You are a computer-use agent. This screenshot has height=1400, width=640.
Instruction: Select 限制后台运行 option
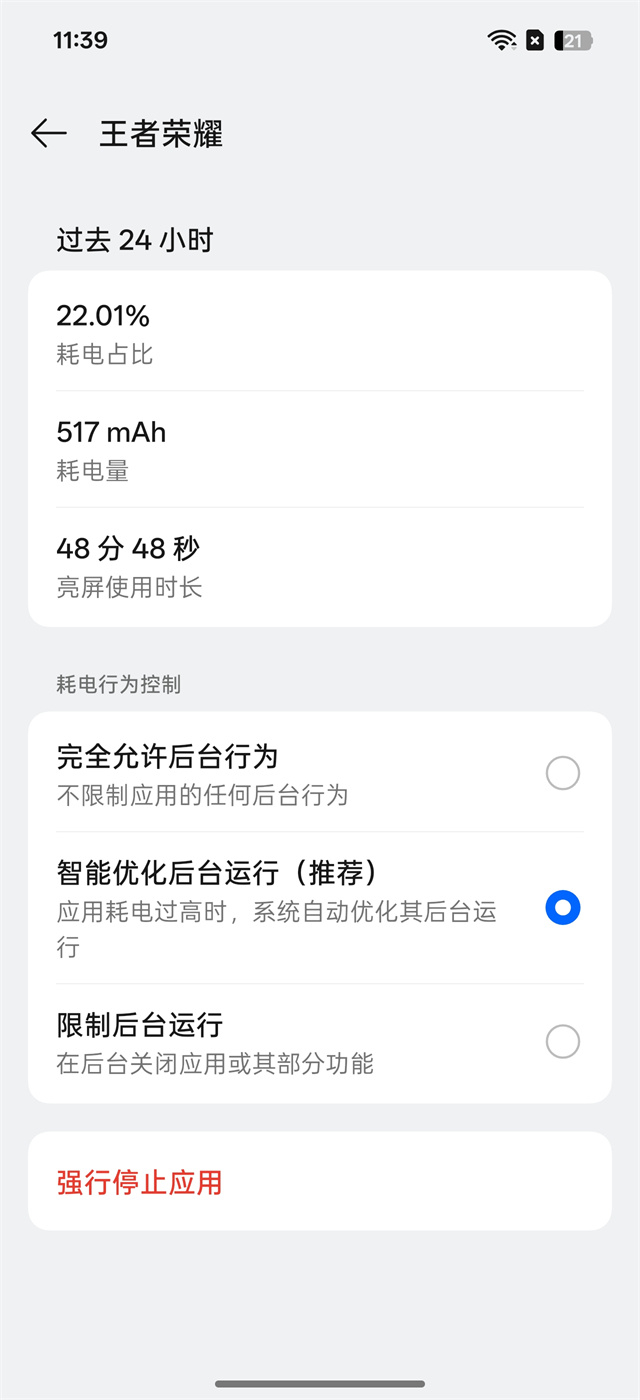[x=562, y=1042]
